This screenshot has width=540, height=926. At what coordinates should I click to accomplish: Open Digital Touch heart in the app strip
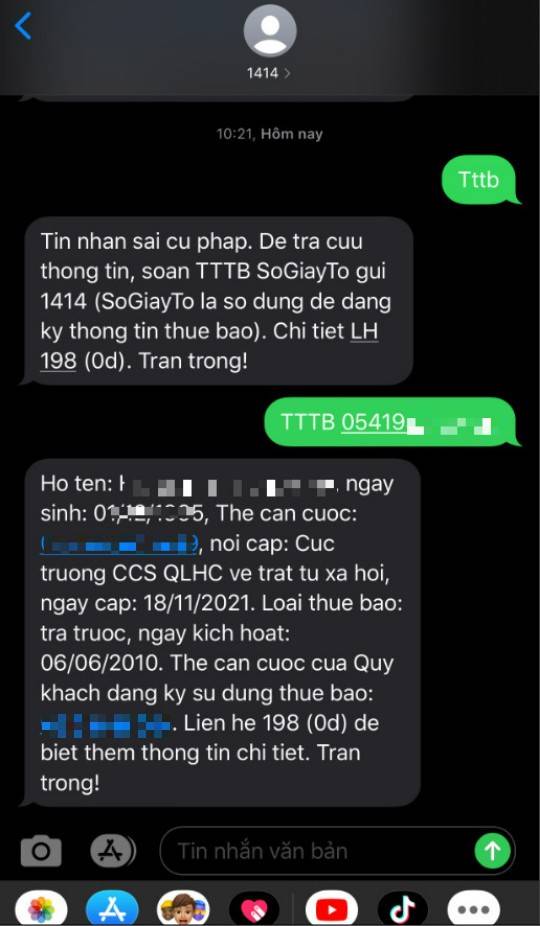254,908
